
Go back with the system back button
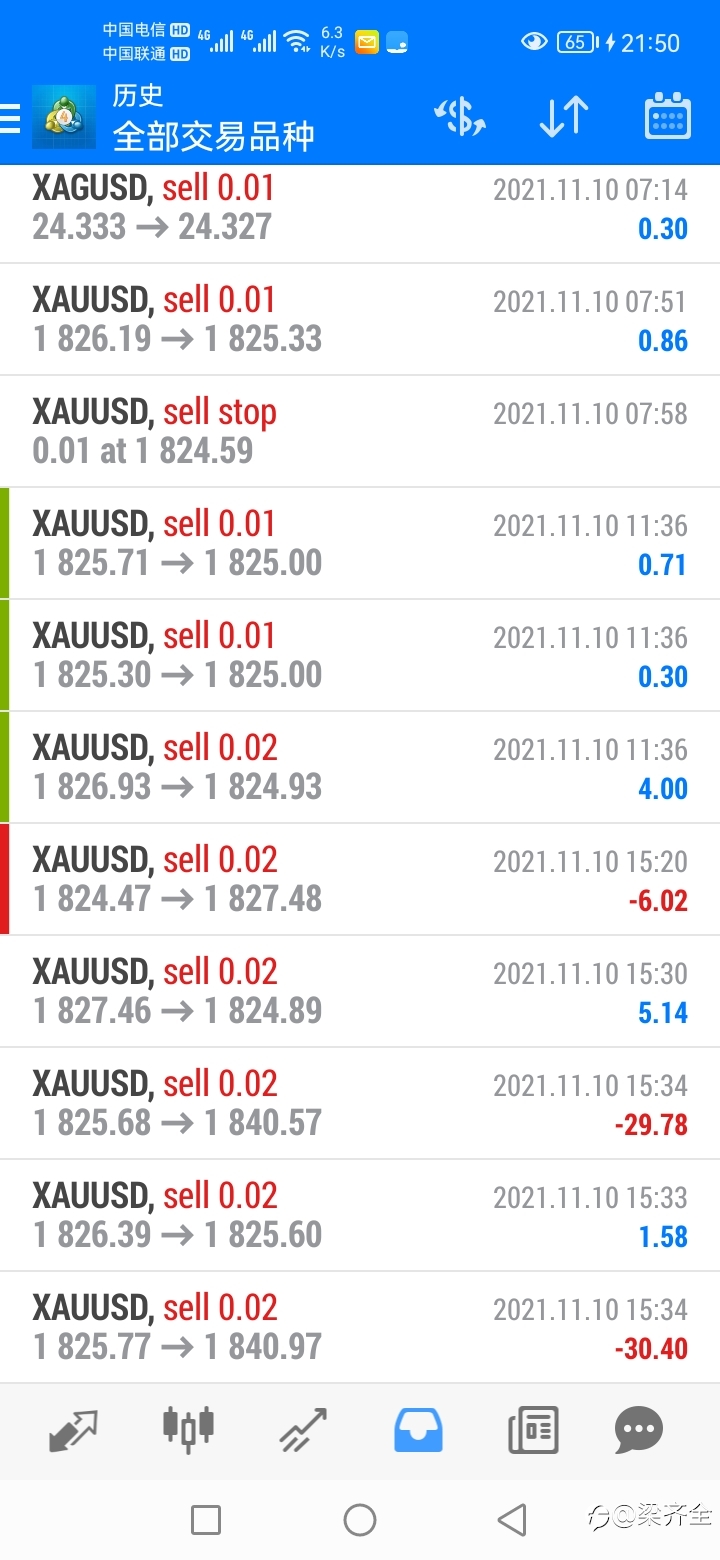click(x=512, y=1520)
